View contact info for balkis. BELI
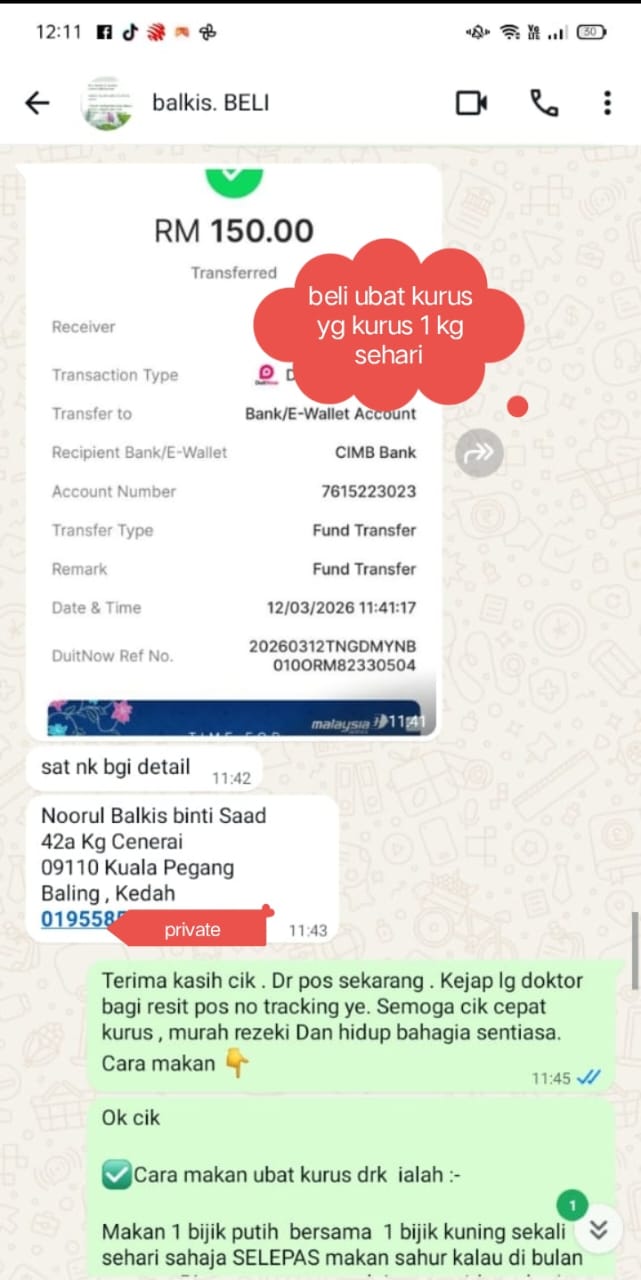The image size is (641, 1280). click(x=211, y=103)
